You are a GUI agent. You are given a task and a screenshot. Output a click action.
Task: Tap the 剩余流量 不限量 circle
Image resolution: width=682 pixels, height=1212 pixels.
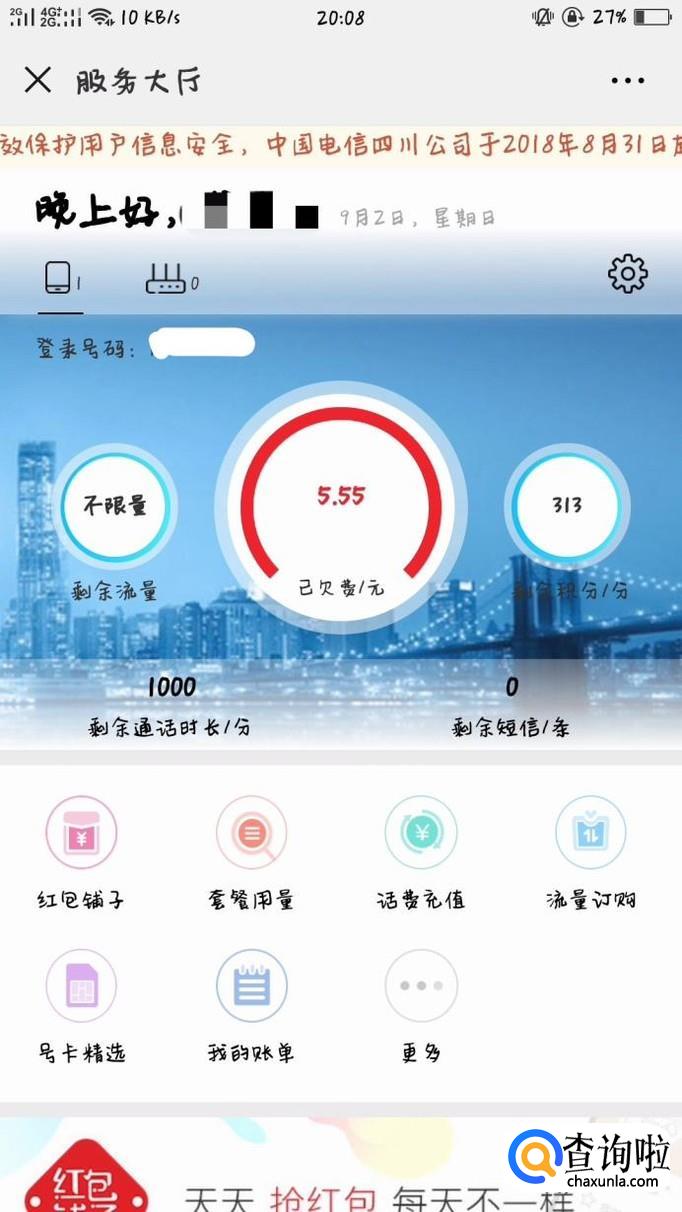115,505
